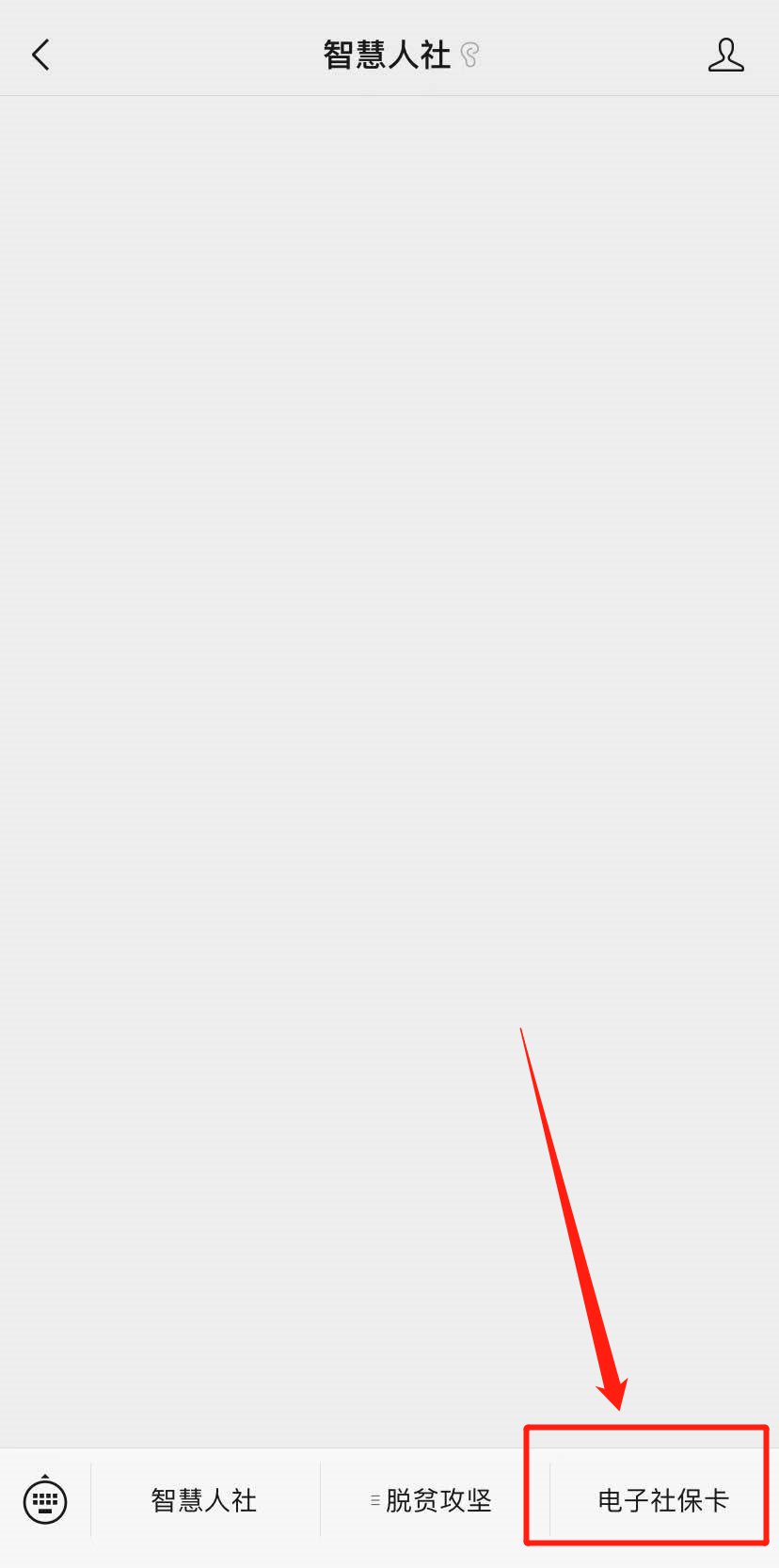Open the account profile icon
Viewport: 779px width, 1568px height.
coord(725,56)
